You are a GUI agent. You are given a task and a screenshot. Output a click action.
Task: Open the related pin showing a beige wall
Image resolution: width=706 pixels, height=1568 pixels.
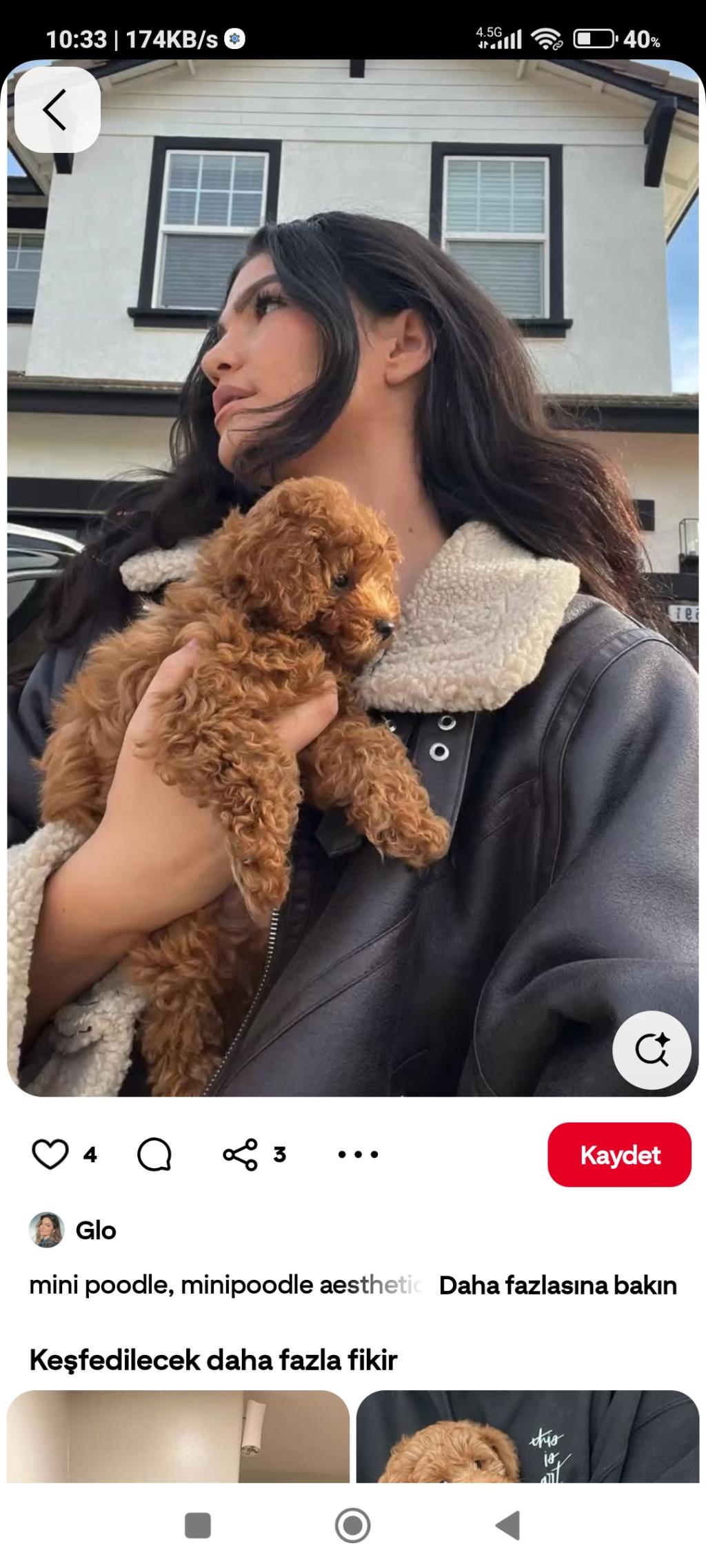[x=178, y=1436]
